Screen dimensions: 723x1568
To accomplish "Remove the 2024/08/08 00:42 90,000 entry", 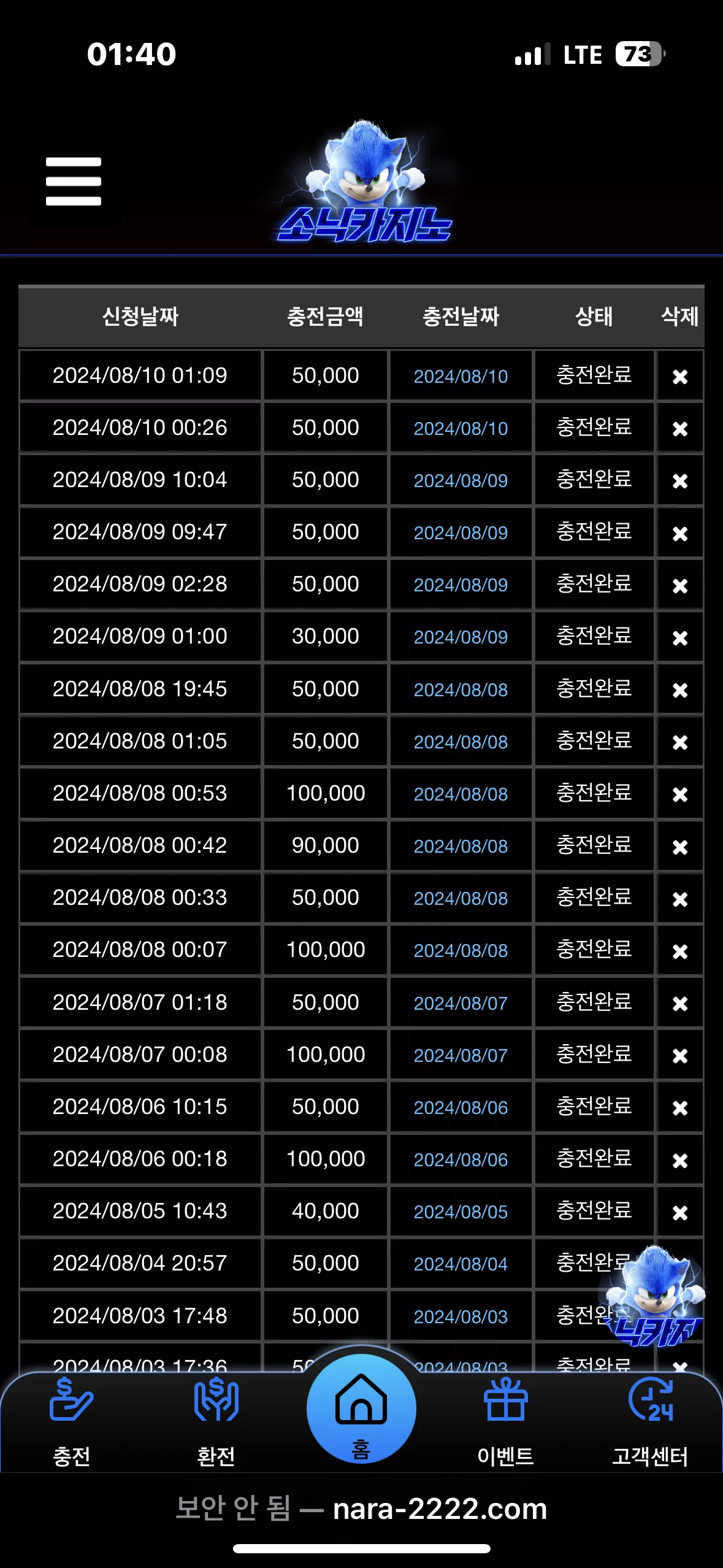I will click(x=679, y=847).
